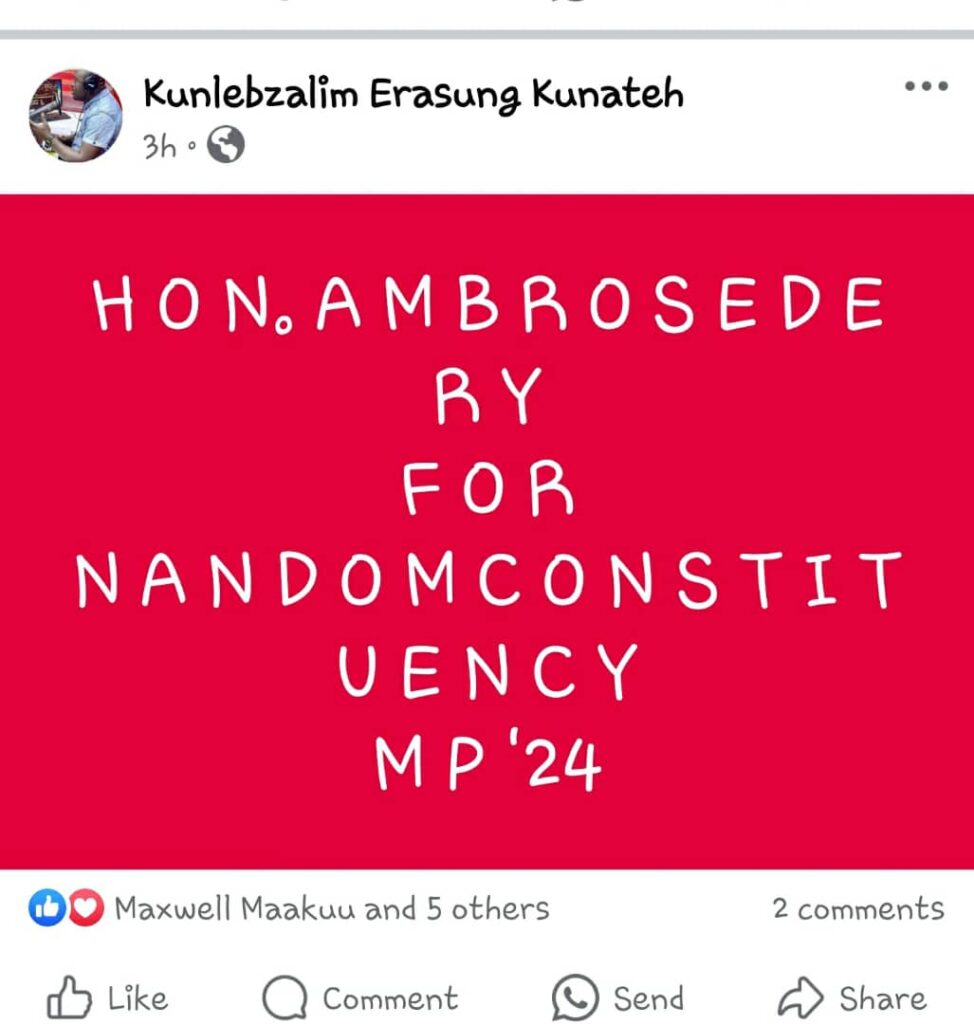Like the Nandom constituency post
The height and width of the screenshot is (1024, 974).
[108, 997]
